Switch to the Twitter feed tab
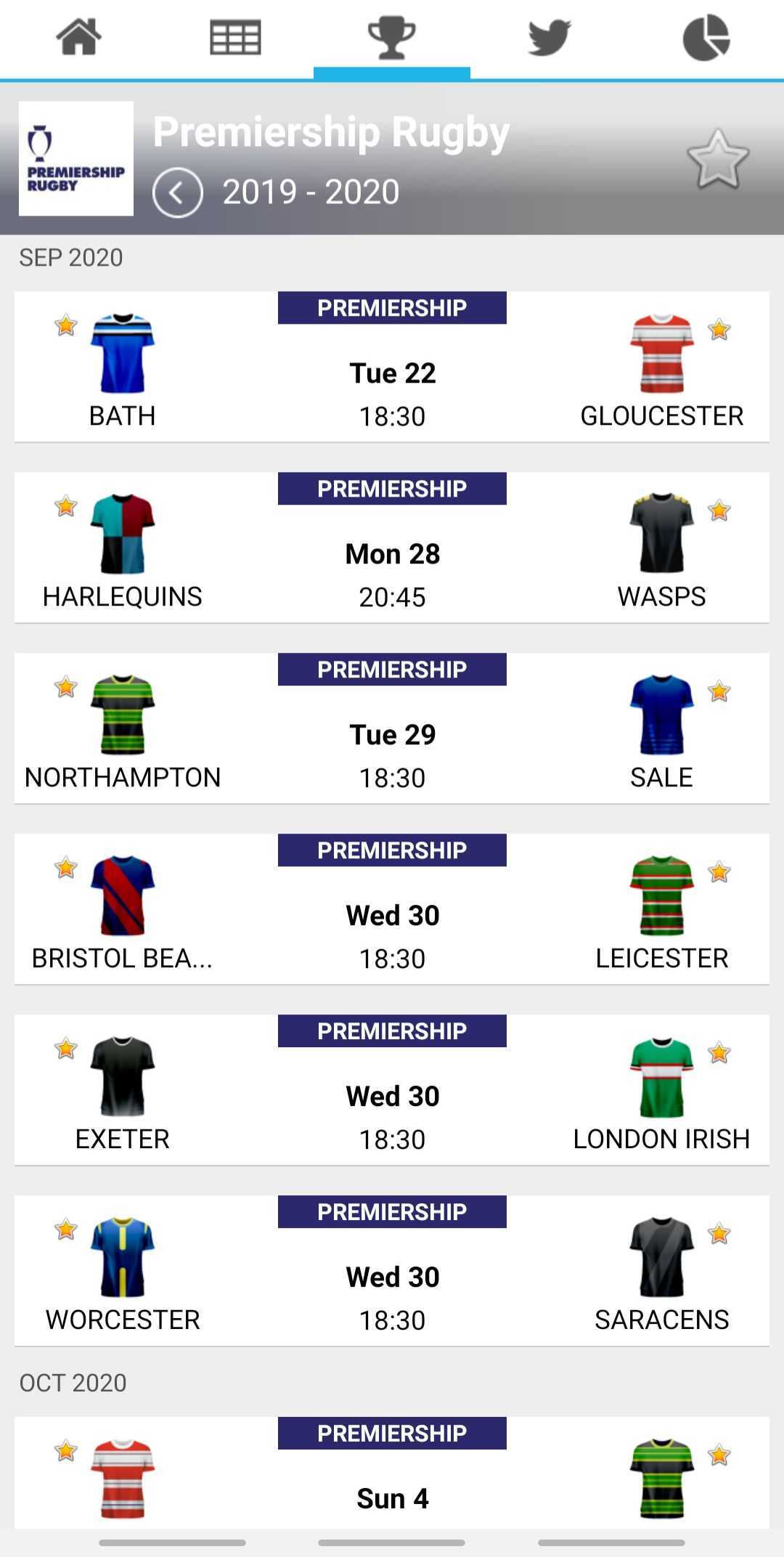Image resolution: width=784 pixels, height=1557 pixels. pos(549,37)
